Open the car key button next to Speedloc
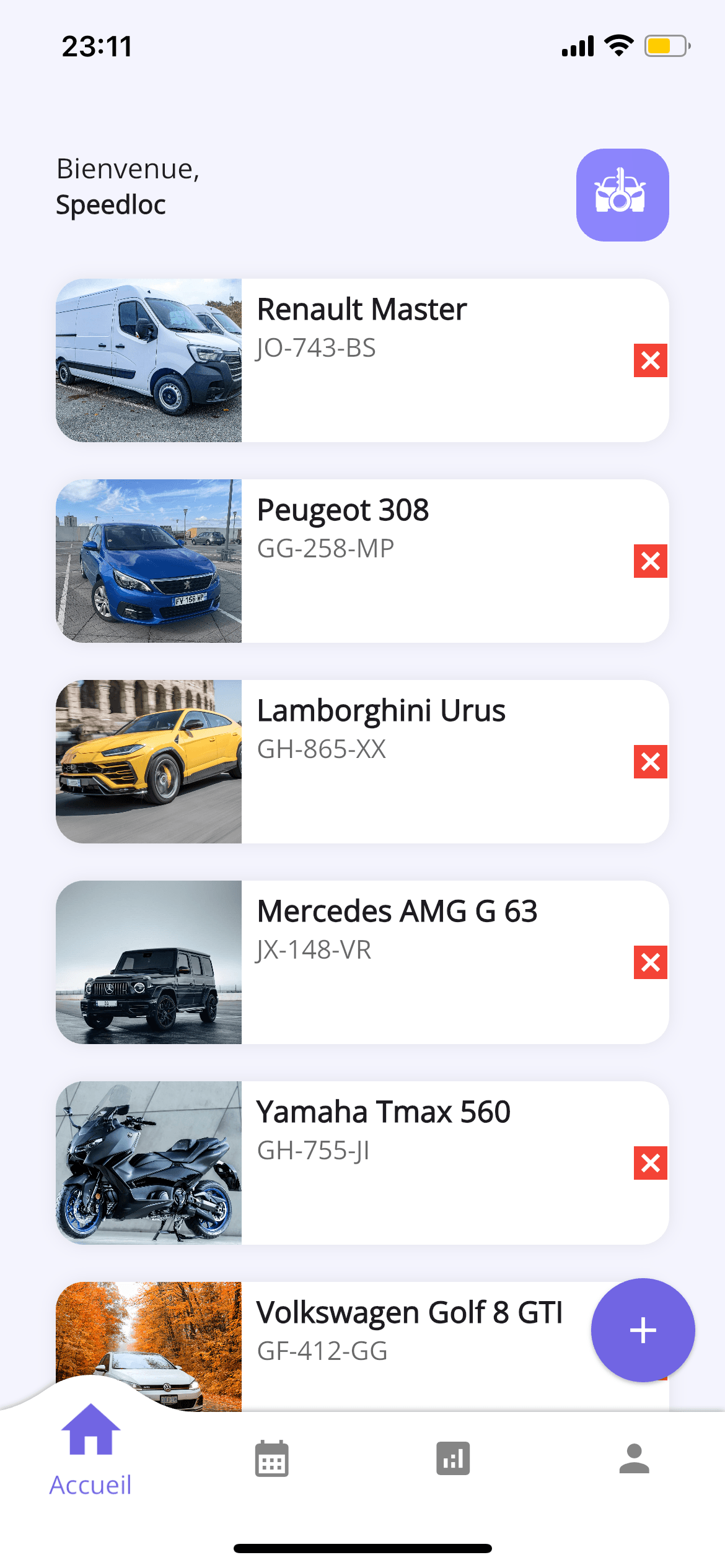Image resolution: width=725 pixels, height=1568 pixels. tap(622, 195)
